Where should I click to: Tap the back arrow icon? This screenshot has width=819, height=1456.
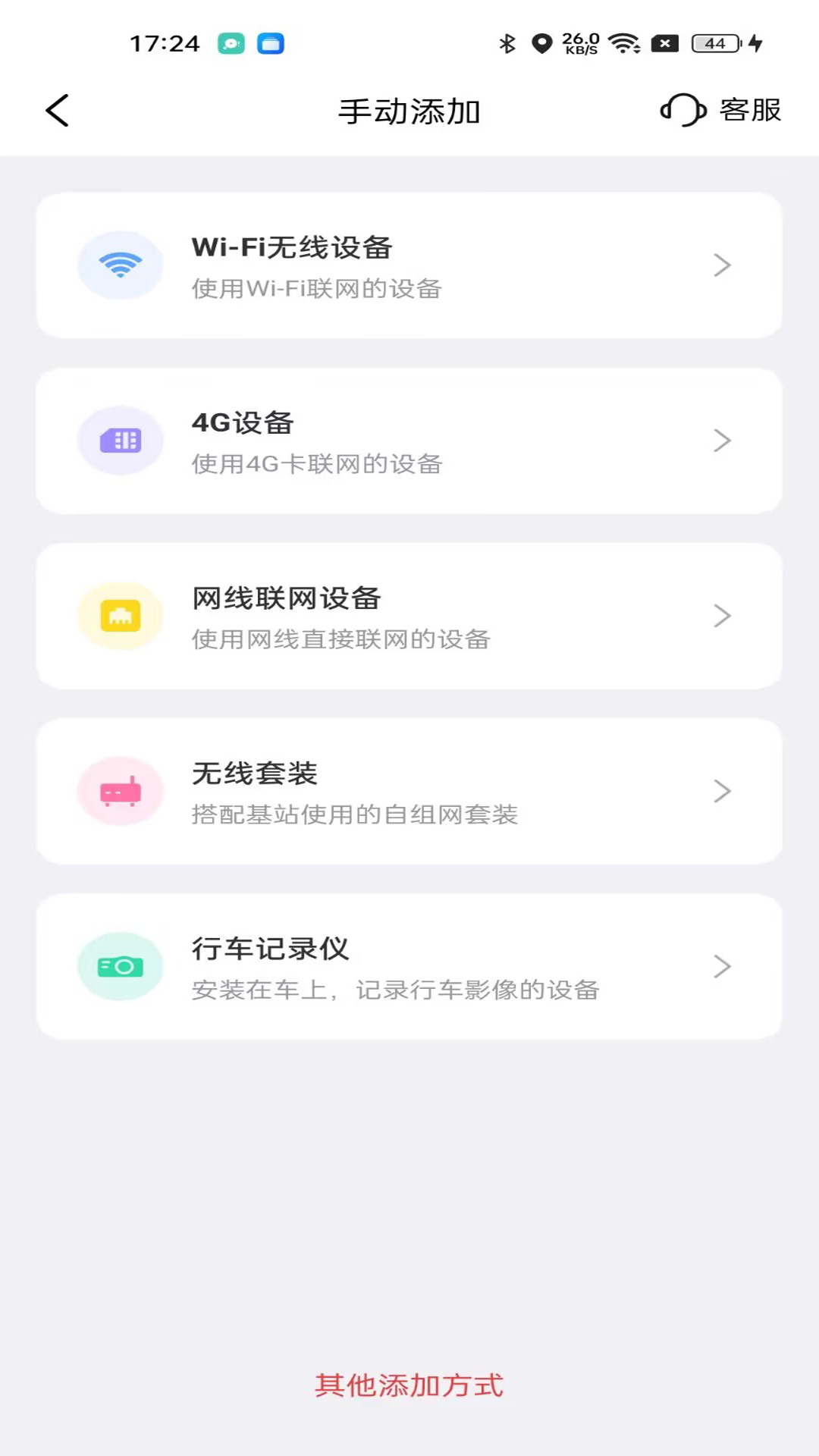coord(58,110)
